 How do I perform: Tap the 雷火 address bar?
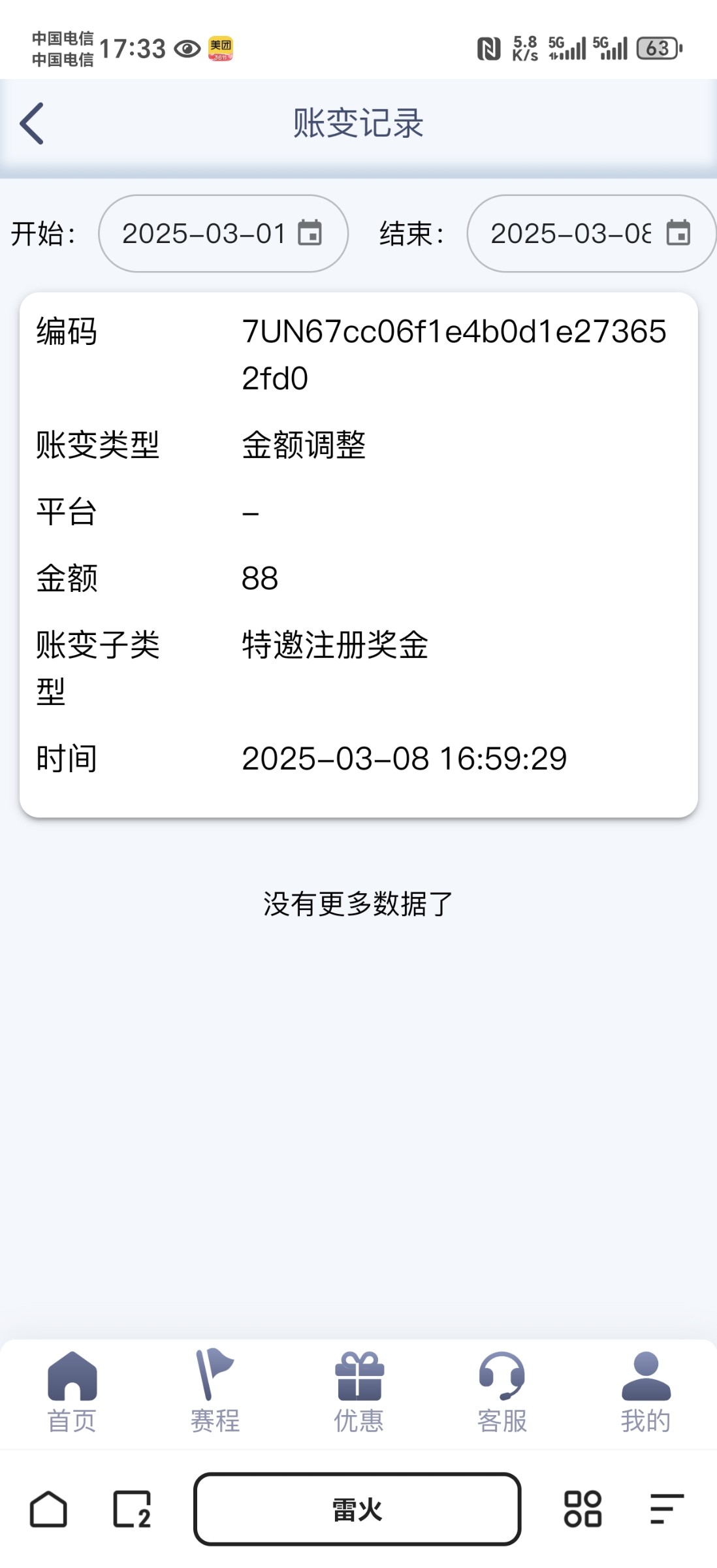click(357, 1509)
